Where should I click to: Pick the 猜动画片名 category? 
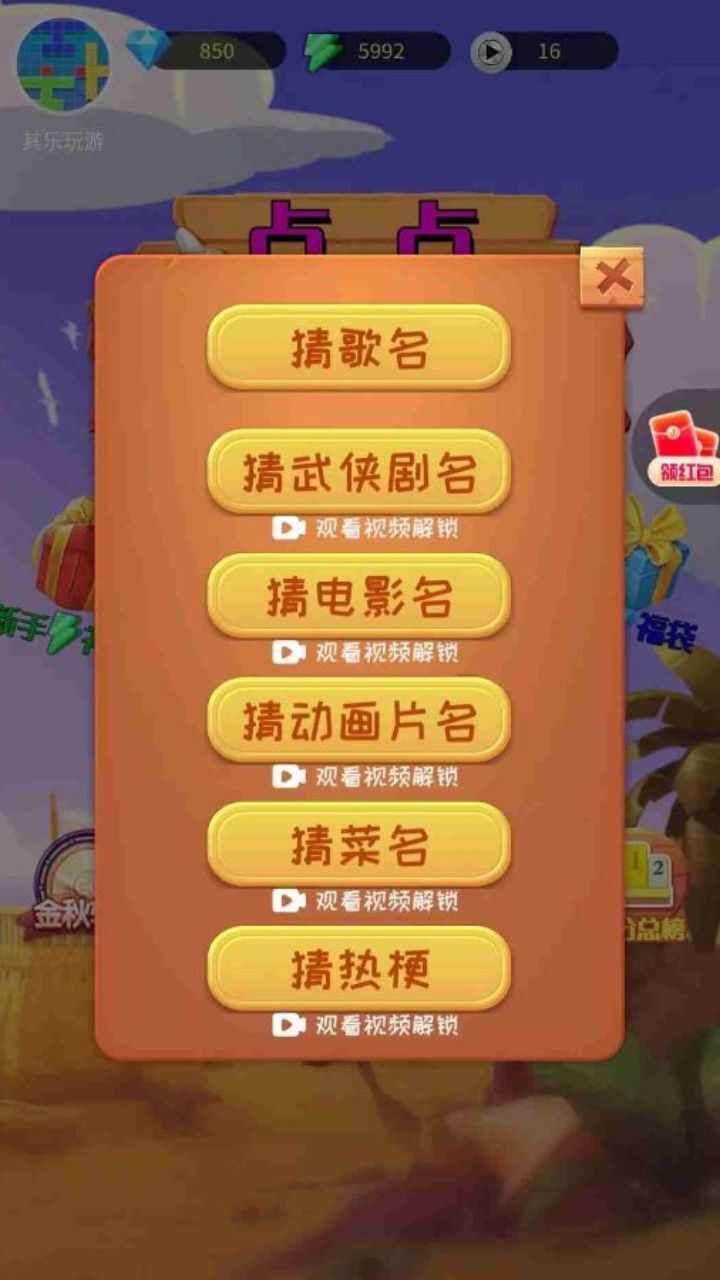tap(358, 720)
